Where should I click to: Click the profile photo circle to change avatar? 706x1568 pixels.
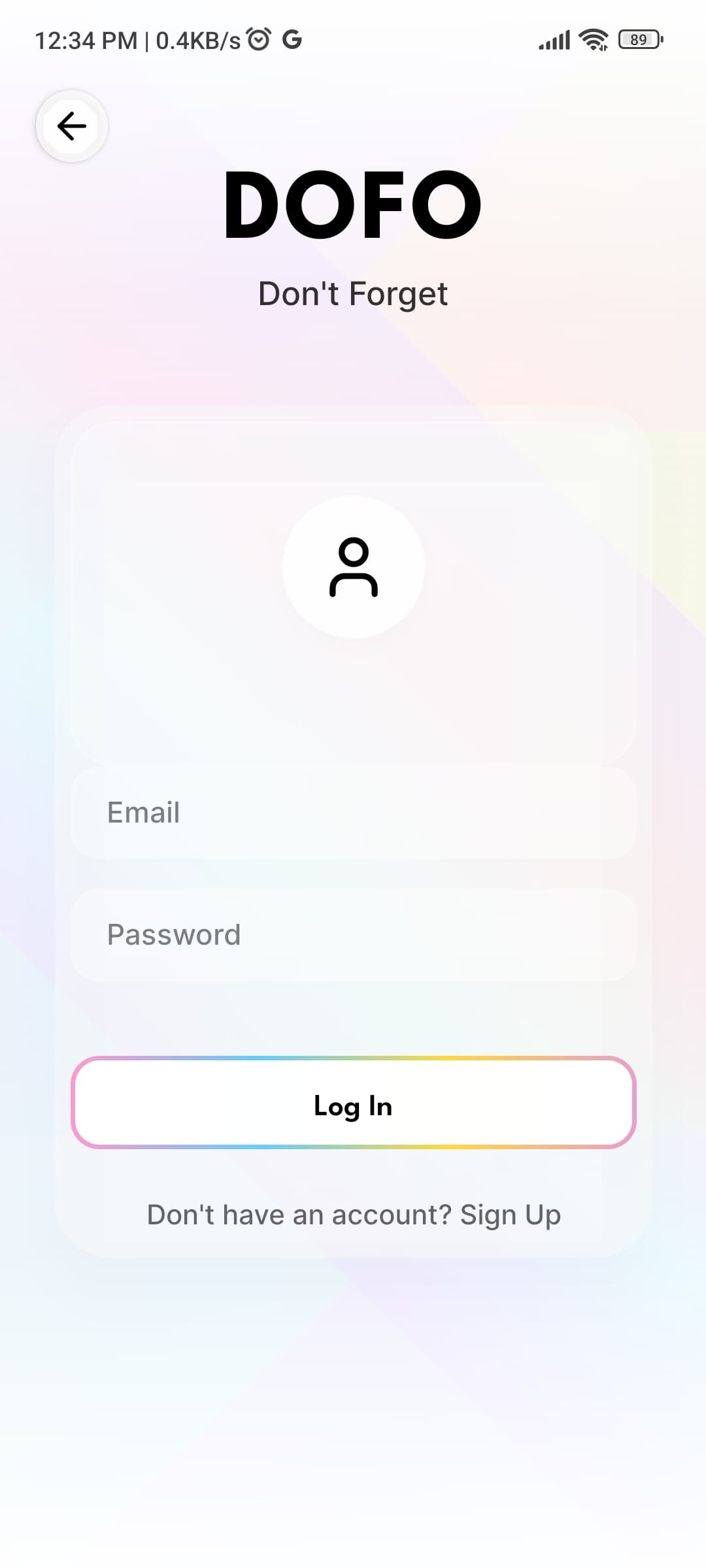[x=353, y=567]
